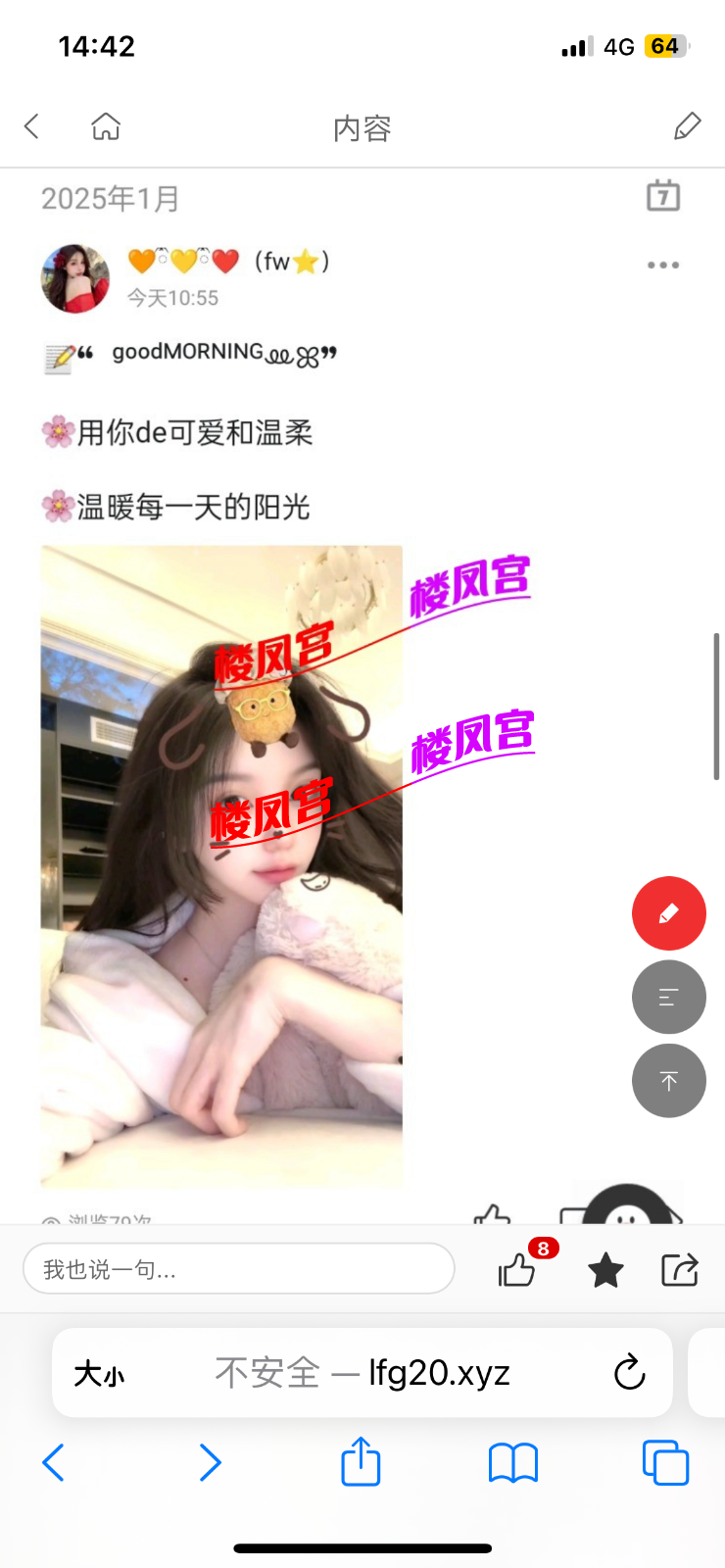The width and height of the screenshot is (725, 1568).
Task: Tap the red floating compose button
Action: point(668,913)
